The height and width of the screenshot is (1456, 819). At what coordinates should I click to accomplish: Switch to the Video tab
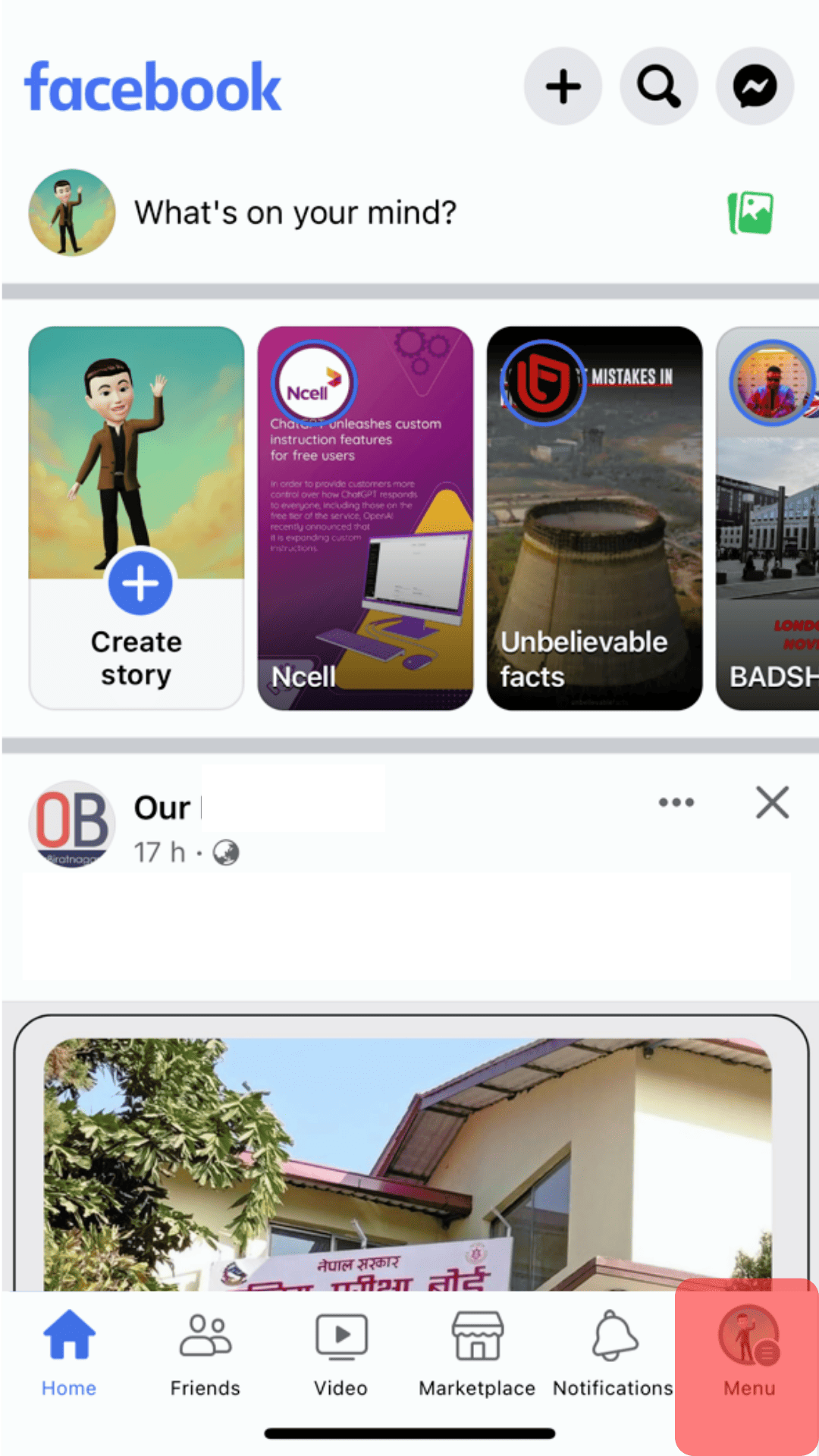341,1354
